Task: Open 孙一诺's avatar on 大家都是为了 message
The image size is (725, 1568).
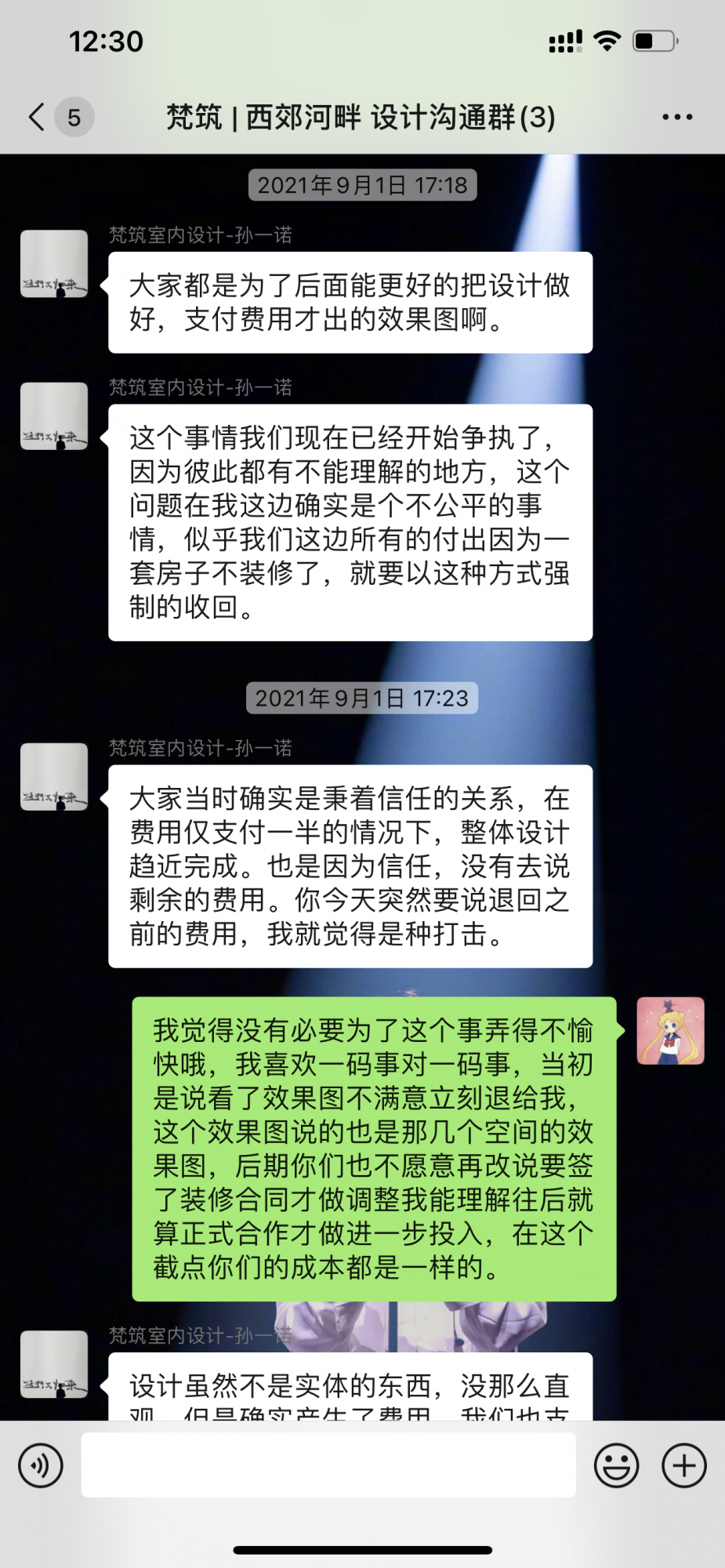Action: (x=54, y=263)
